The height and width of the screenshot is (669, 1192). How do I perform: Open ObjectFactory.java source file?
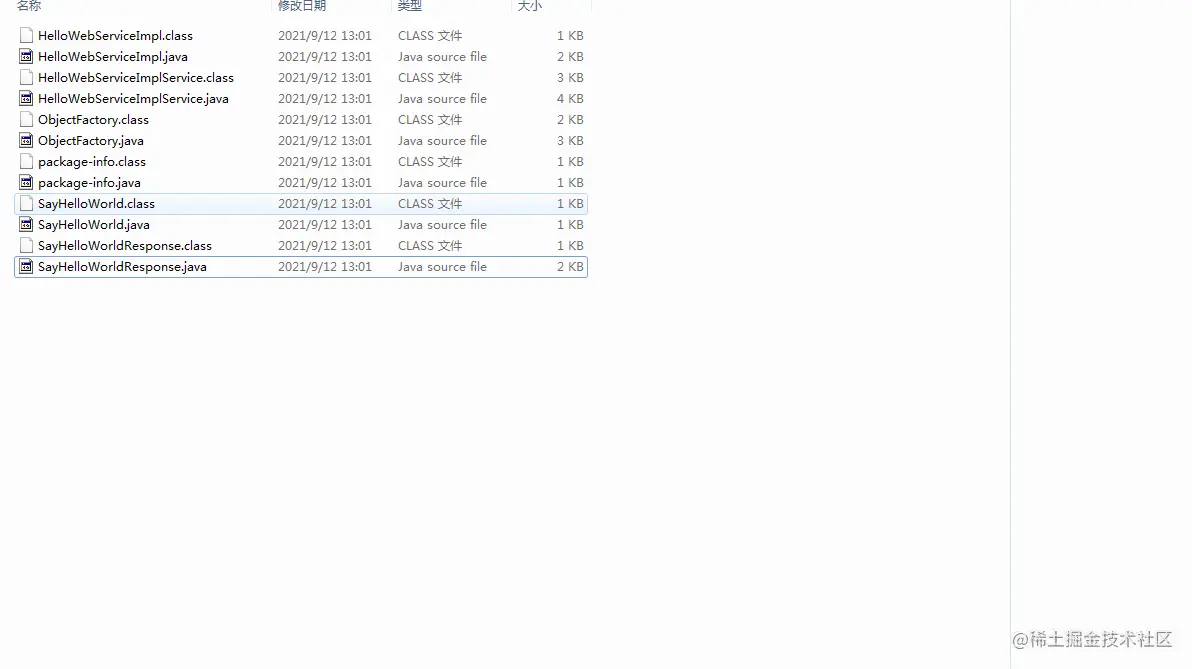click(90, 141)
